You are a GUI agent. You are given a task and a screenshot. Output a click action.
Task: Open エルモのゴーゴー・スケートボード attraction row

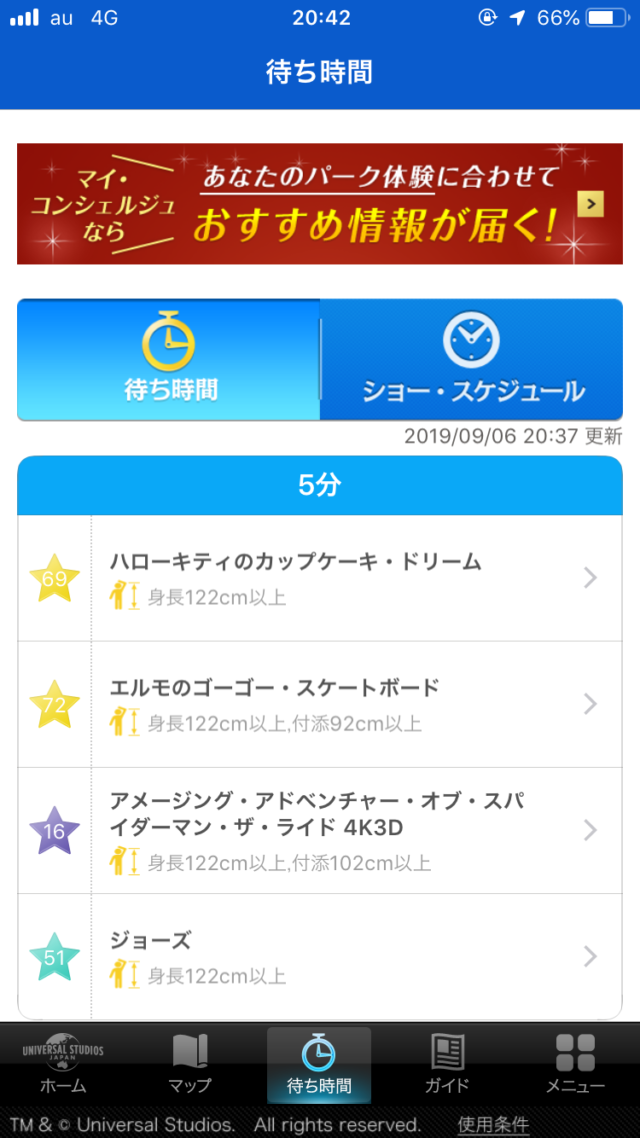[319, 704]
